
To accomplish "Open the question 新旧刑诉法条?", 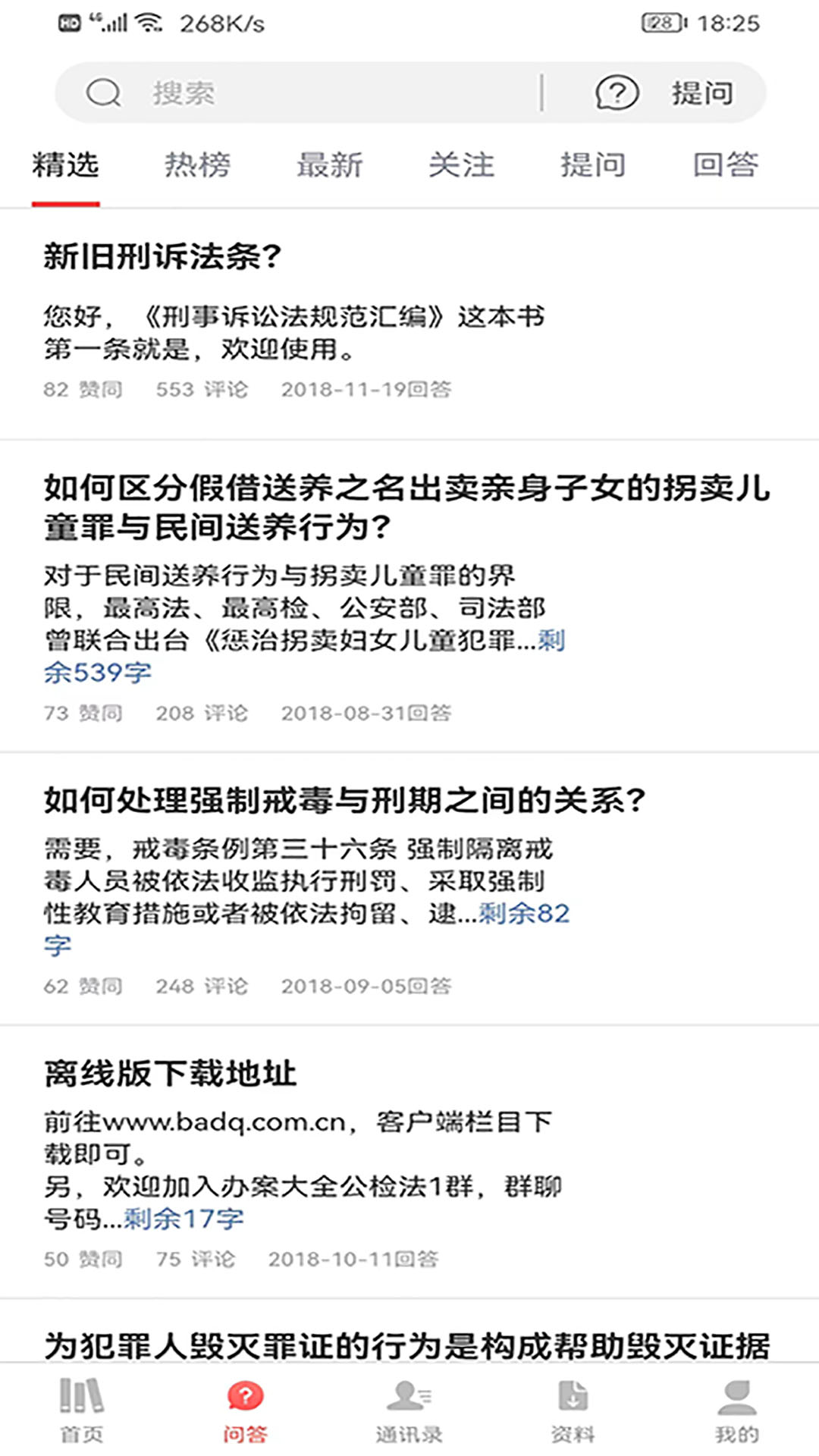I will click(163, 254).
